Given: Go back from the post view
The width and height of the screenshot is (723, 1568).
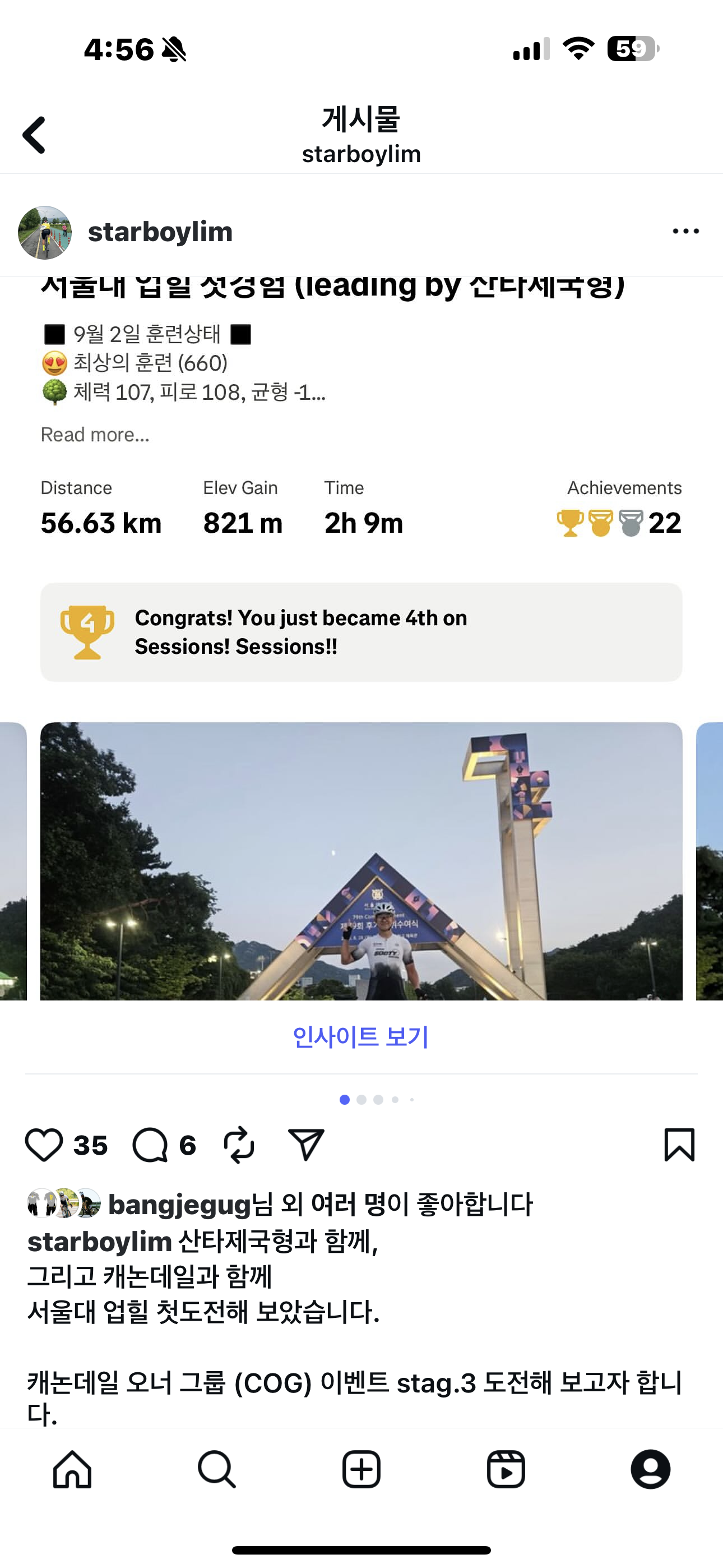Looking at the screenshot, I should pos(35,135).
